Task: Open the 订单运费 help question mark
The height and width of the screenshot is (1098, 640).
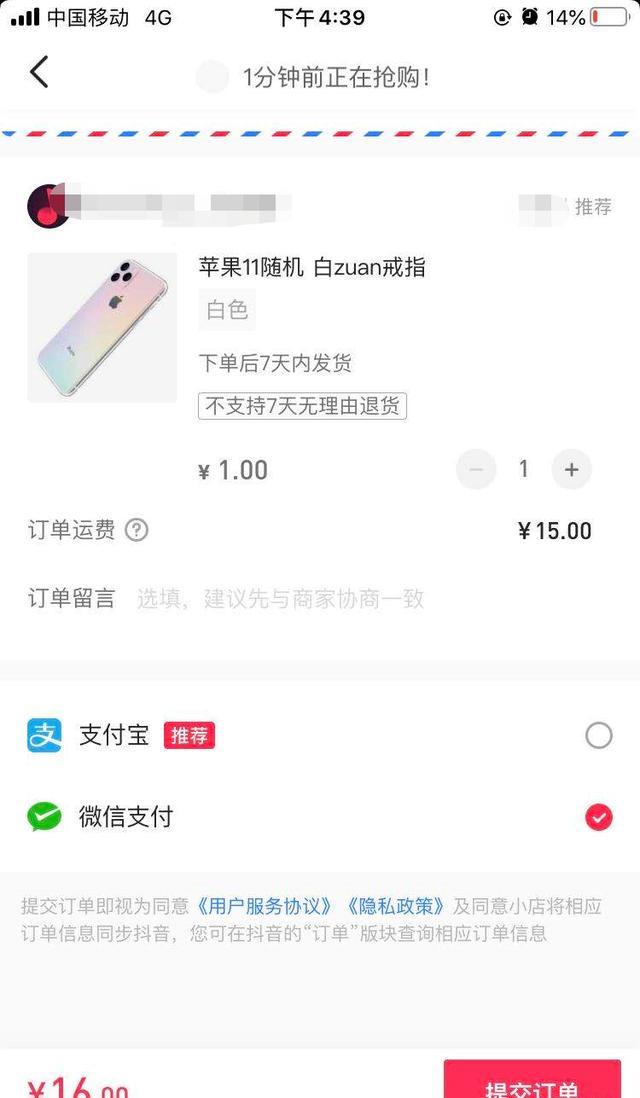Action: 137,530
